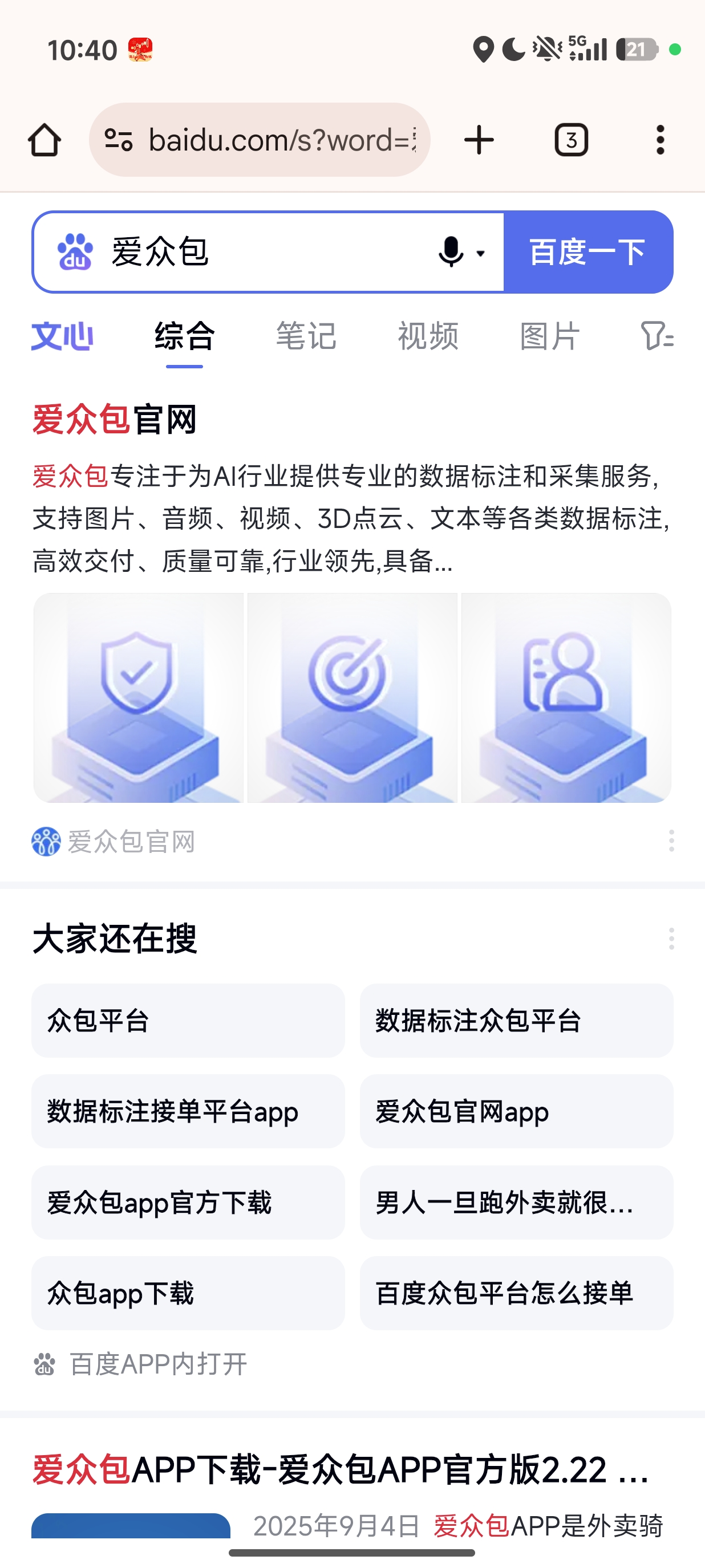705x1568 pixels.
Task: Switch to the 图片 tab
Action: pos(549,336)
